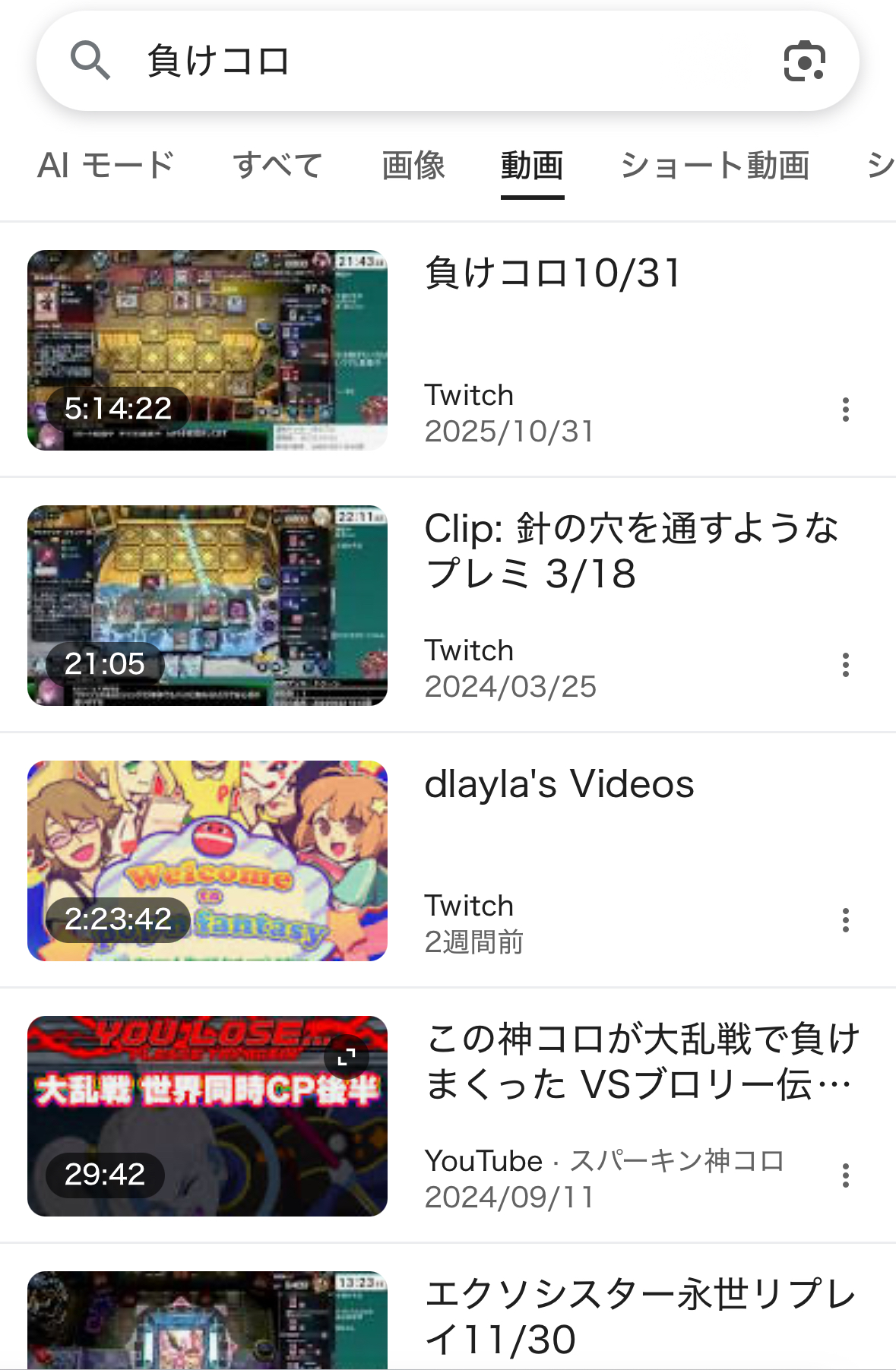Screen dimensions: 896x1370
Task: Switch to the ショート動画 tab
Action: 714,165
